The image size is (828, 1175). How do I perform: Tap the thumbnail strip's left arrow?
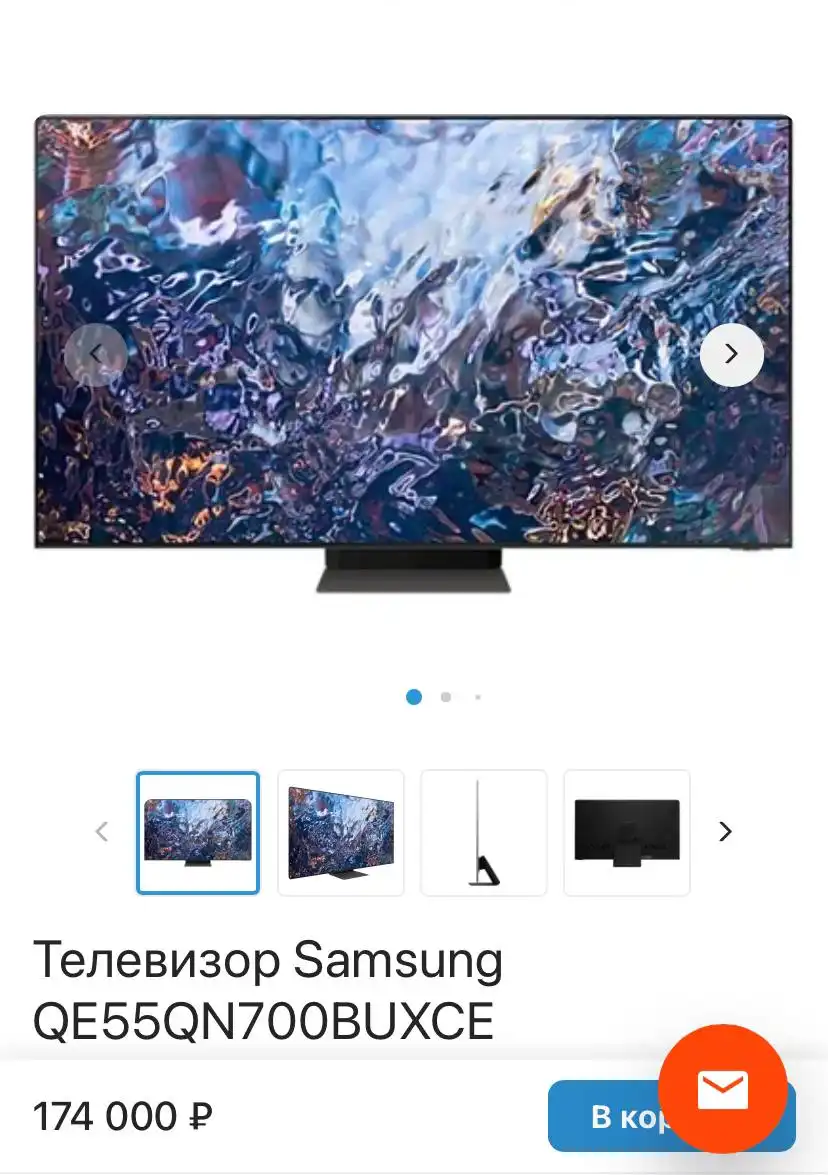tap(101, 832)
